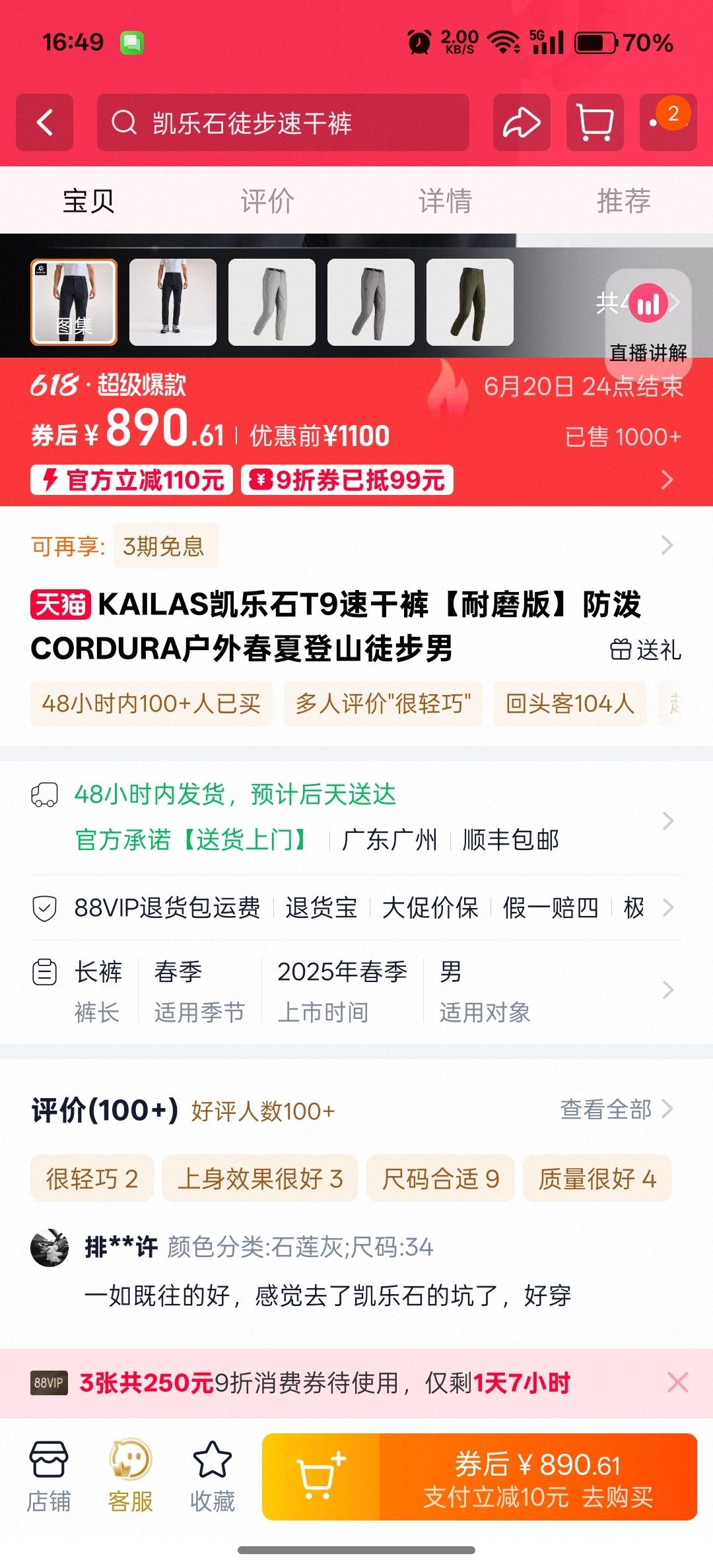
Task: Buy now at 券后 ¥890.61 去购买
Action: (x=538, y=1477)
